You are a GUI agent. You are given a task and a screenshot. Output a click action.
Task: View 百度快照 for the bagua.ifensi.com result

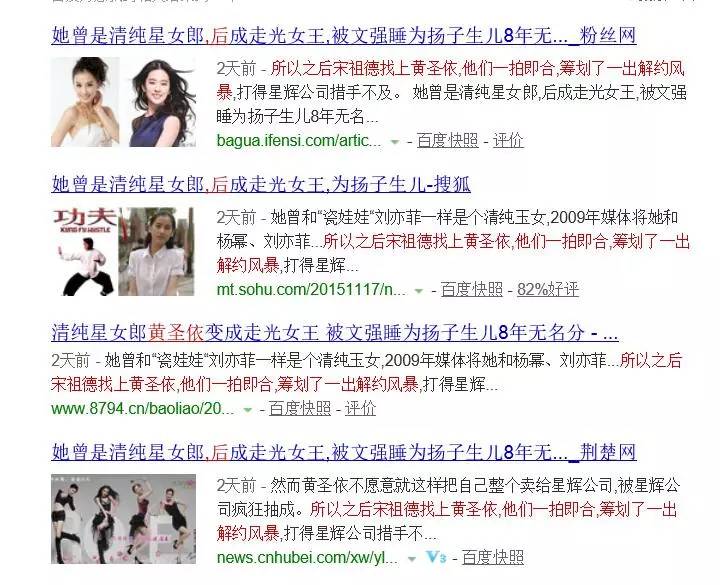[447, 141]
